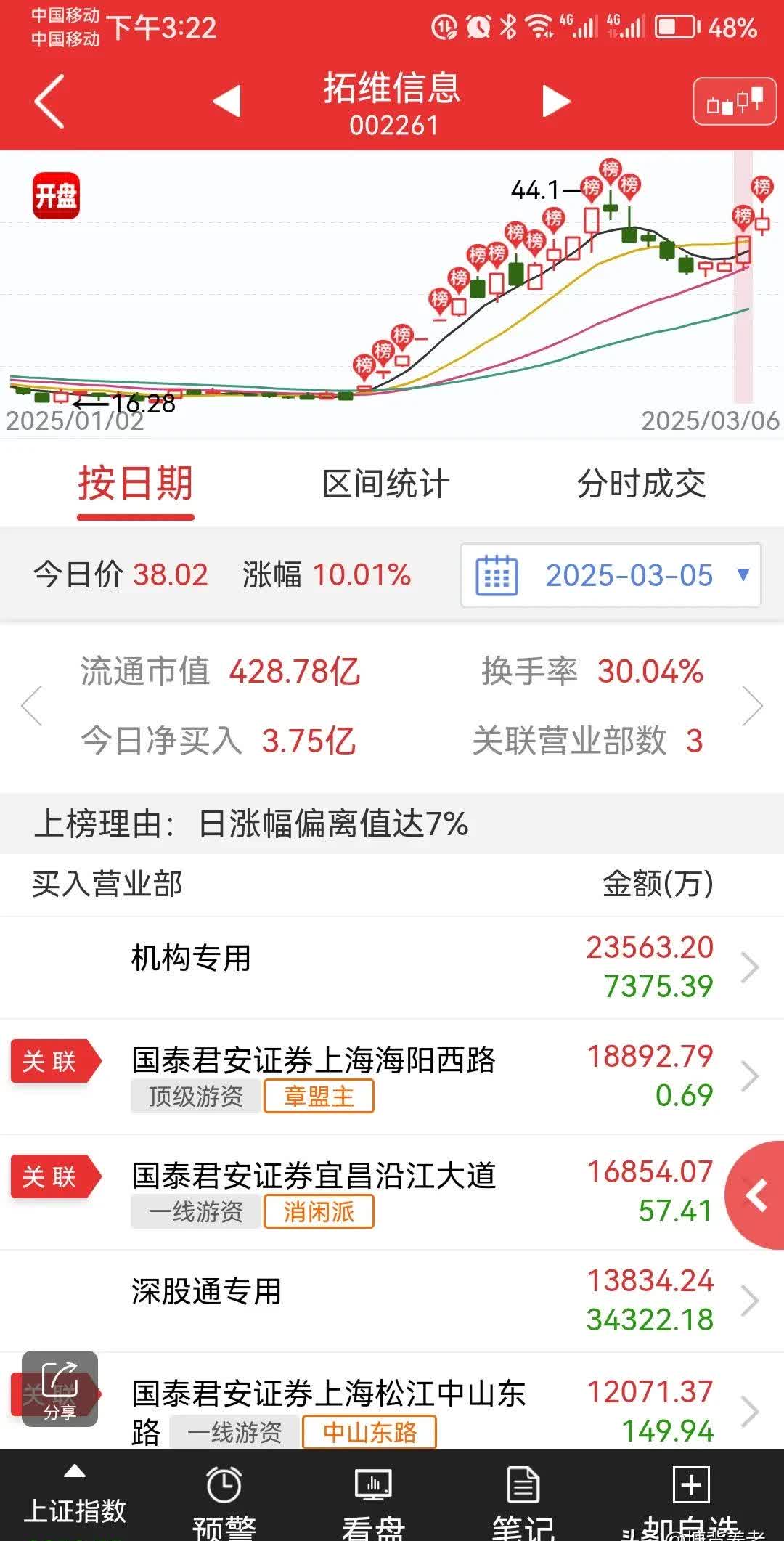This screenshot has width=784, height=1541.
Task: Open the calendar icon beside the date
Action: [497, 574]
